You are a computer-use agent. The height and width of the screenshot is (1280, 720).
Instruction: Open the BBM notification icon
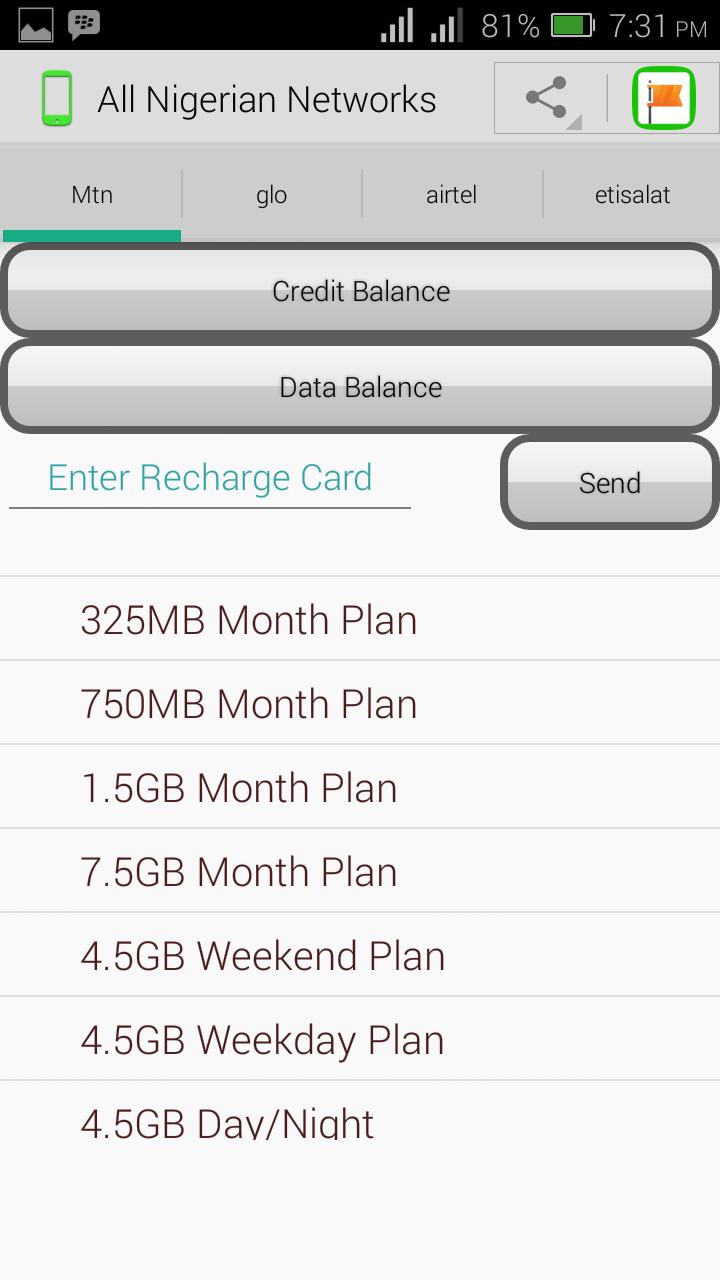[x=82, y=22]
